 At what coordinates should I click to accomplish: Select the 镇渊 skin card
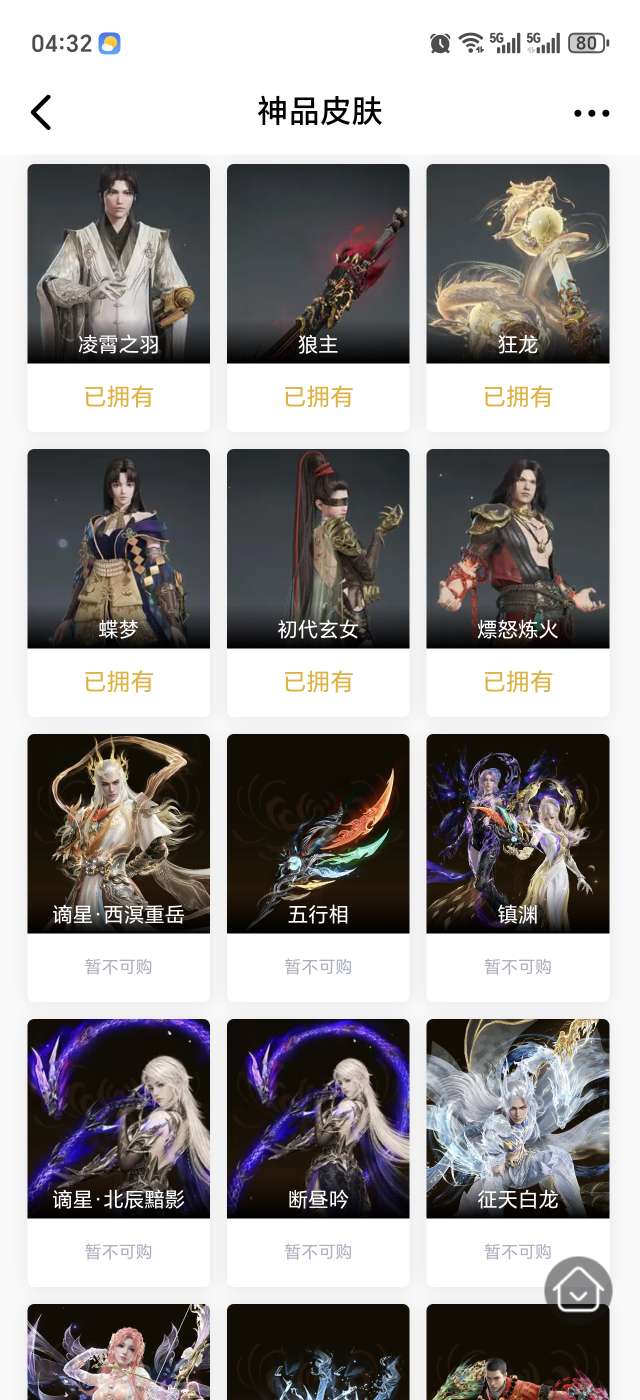[x=518, y=868]
